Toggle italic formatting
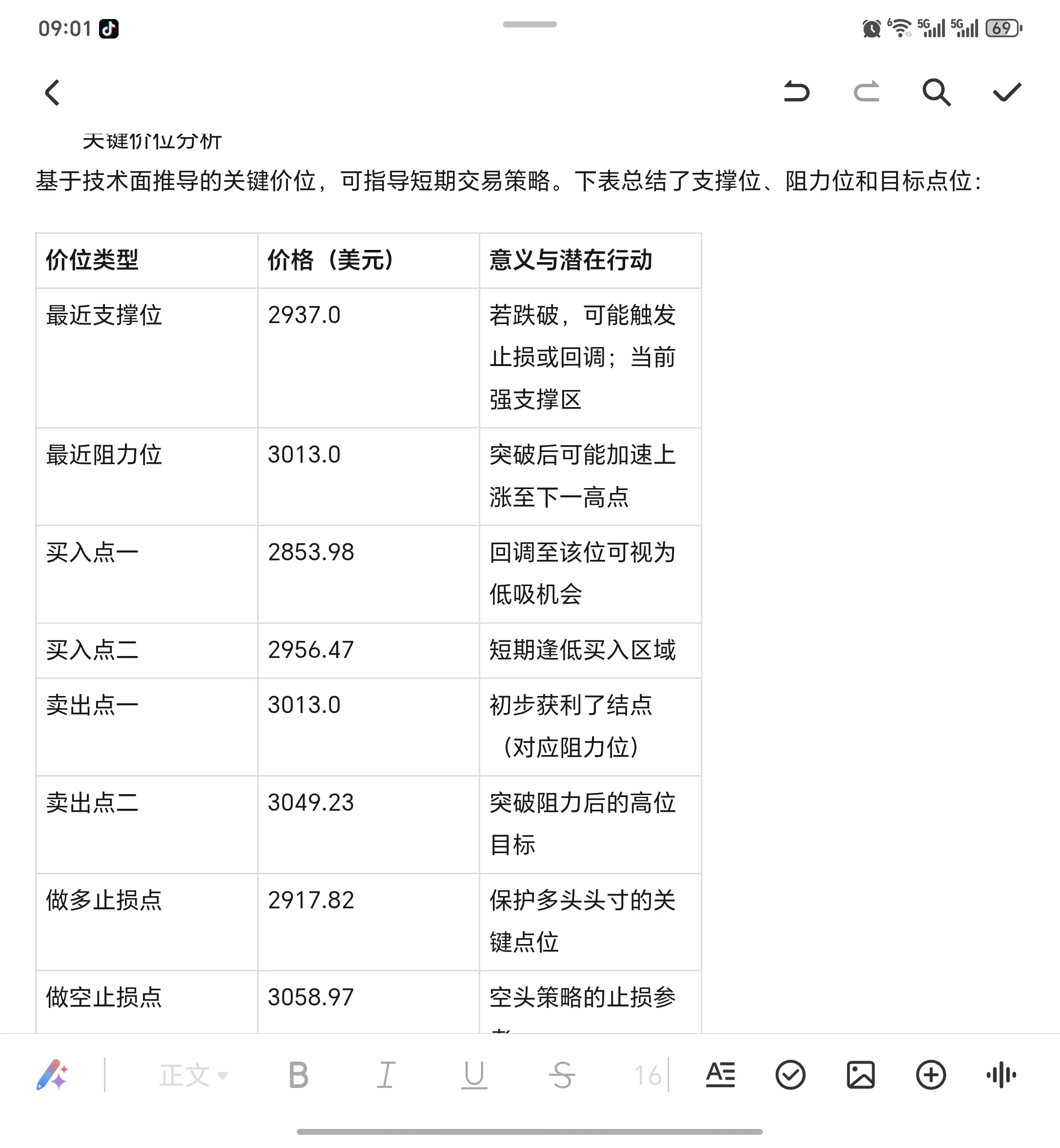The width and height of the screenshot is (1060, 1148). coord(386,1075)
